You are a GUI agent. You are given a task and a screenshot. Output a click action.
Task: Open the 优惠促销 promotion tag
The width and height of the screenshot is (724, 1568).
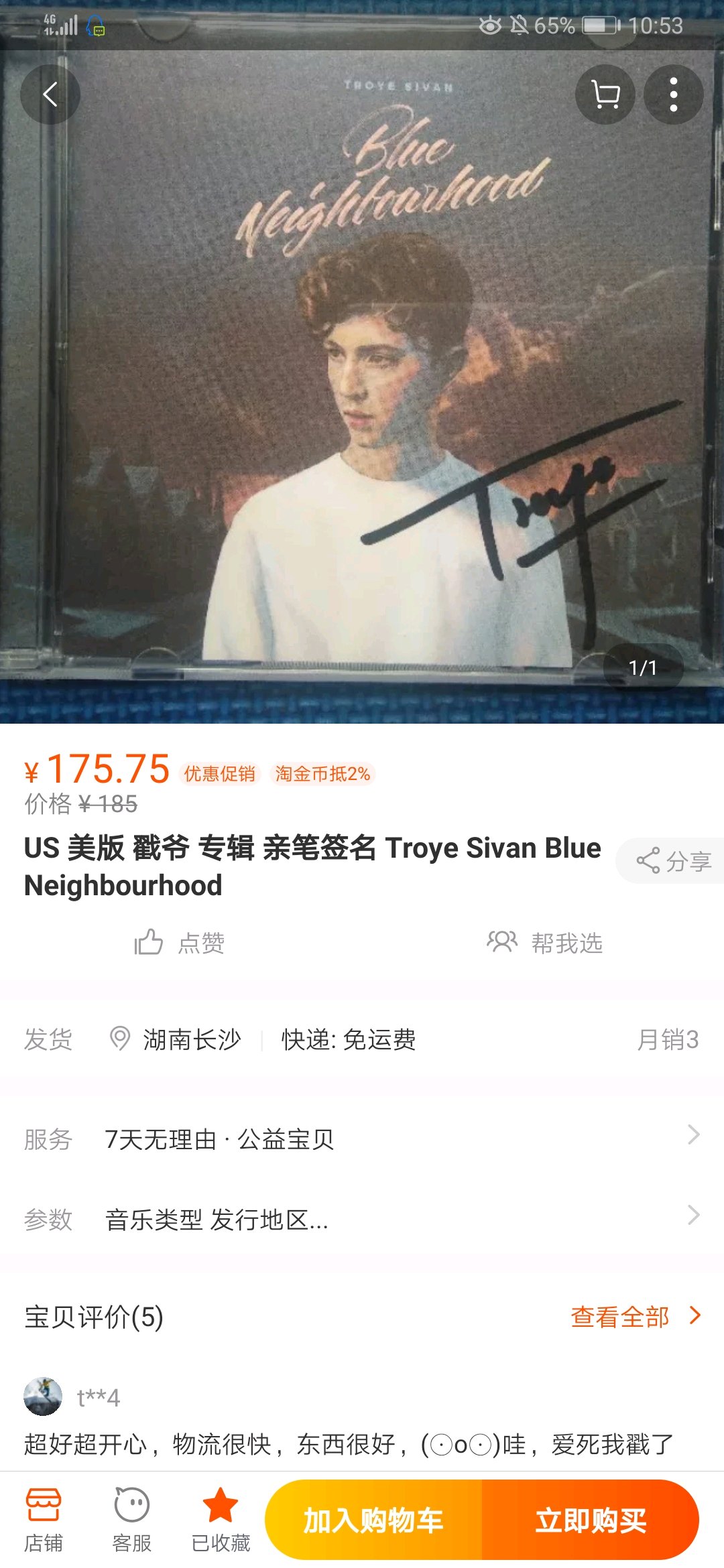pyautogui.click(x=220, y=774)
